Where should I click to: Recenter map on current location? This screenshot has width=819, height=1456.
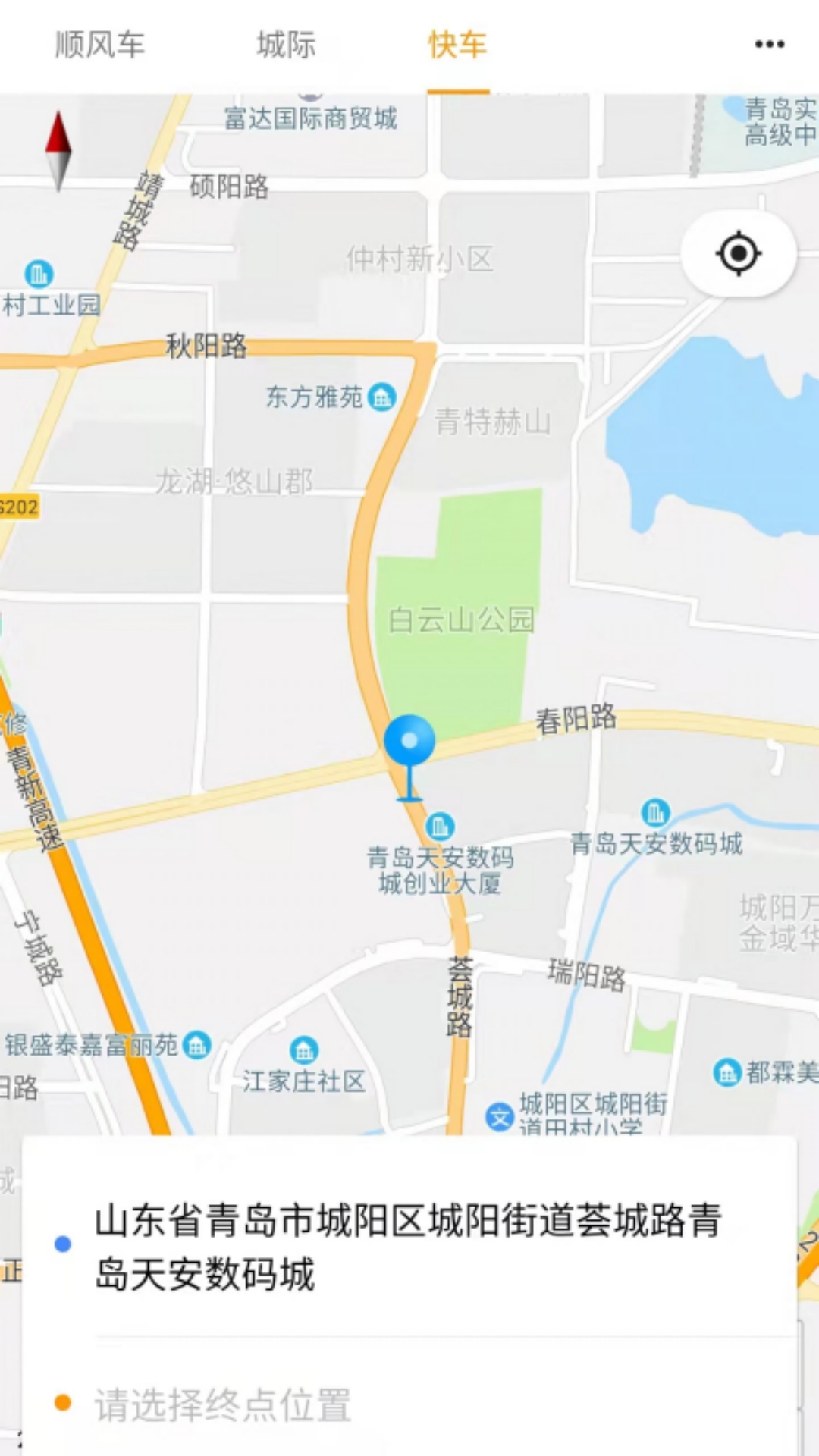pos(739,253)
